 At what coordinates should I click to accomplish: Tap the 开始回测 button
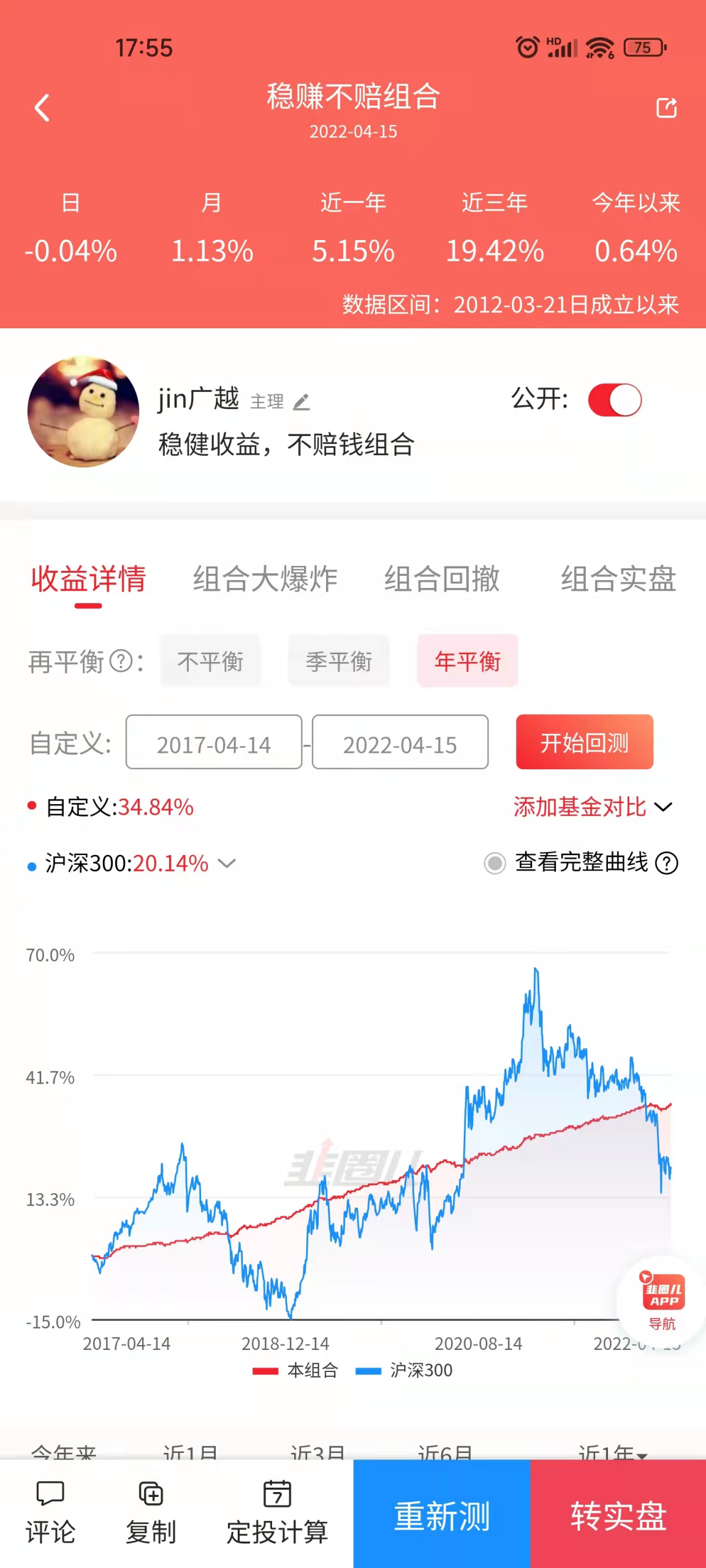click(584, 742)
